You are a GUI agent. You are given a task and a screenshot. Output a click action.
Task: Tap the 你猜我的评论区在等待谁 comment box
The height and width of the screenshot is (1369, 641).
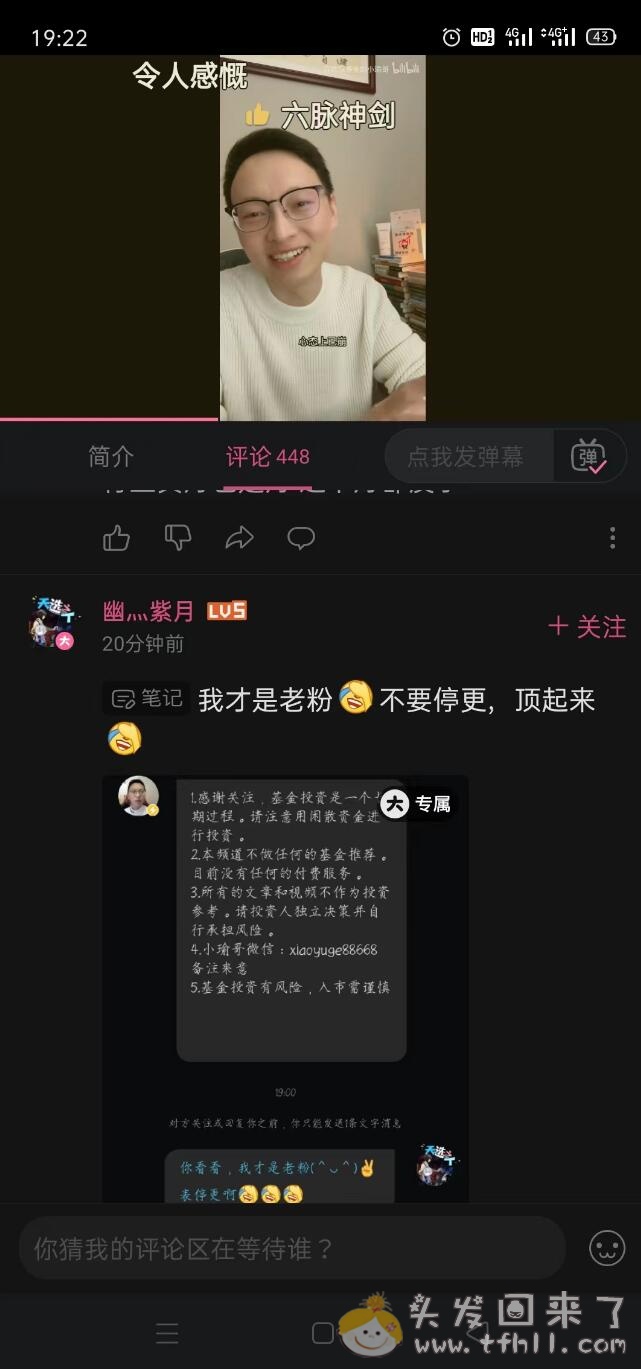click(x=292, y=1248)
